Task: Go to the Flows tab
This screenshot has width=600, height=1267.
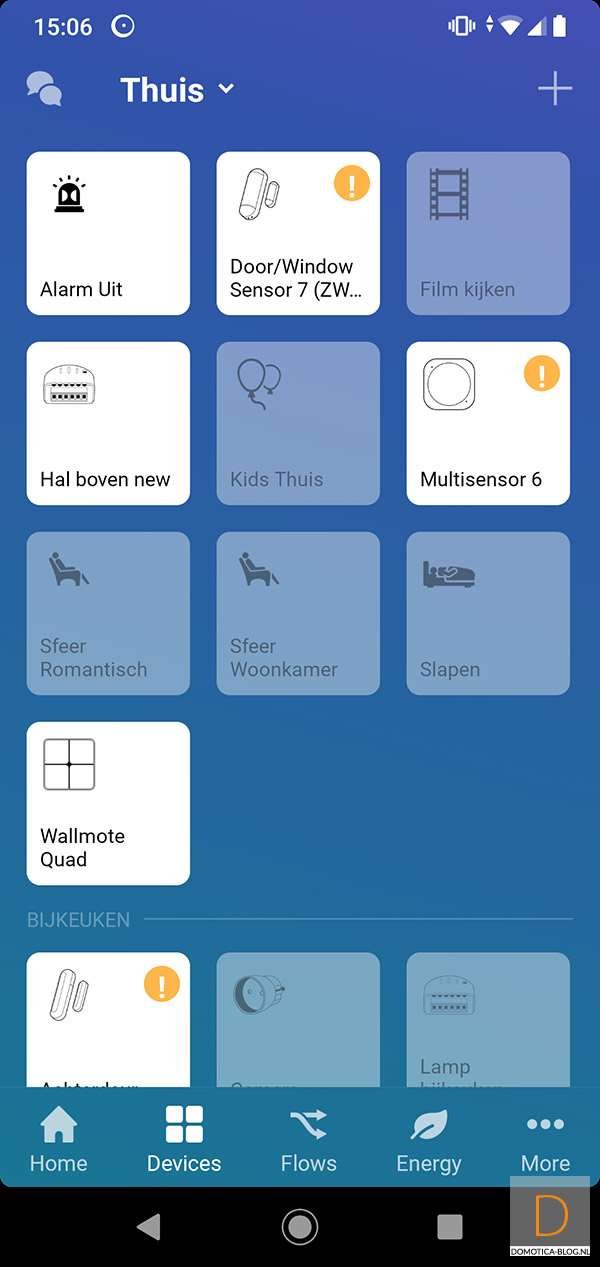Action: pyautogui.click(x=308, y=1140)
